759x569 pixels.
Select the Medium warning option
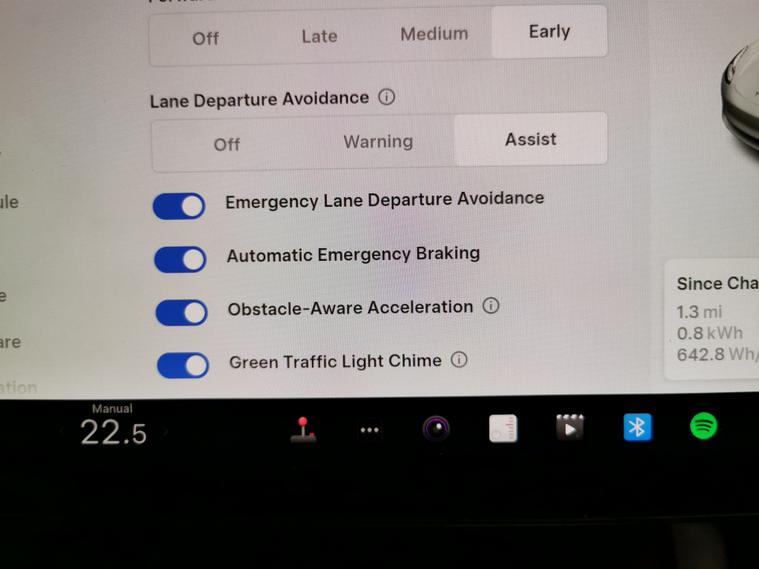[x=434, y=34]
